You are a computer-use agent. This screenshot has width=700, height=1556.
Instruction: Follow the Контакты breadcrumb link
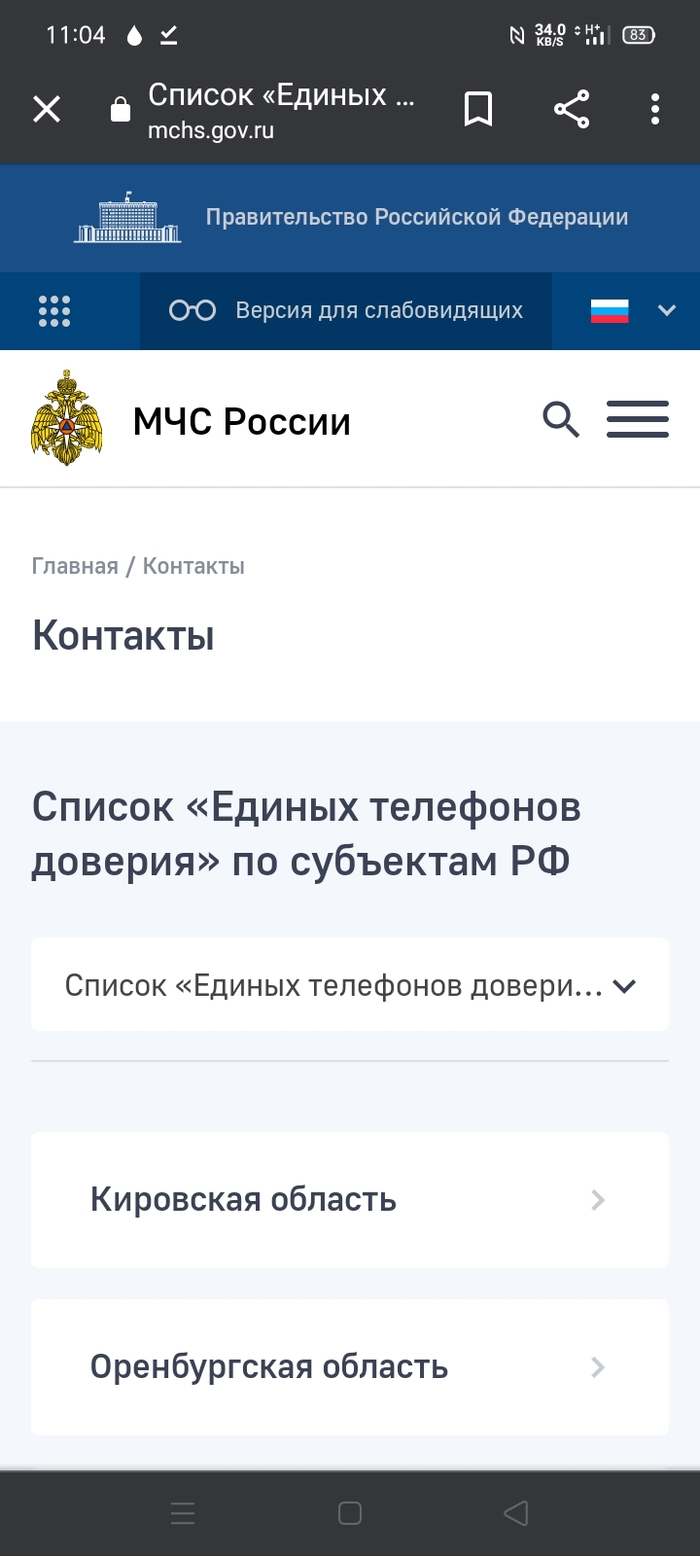point(194,566)
